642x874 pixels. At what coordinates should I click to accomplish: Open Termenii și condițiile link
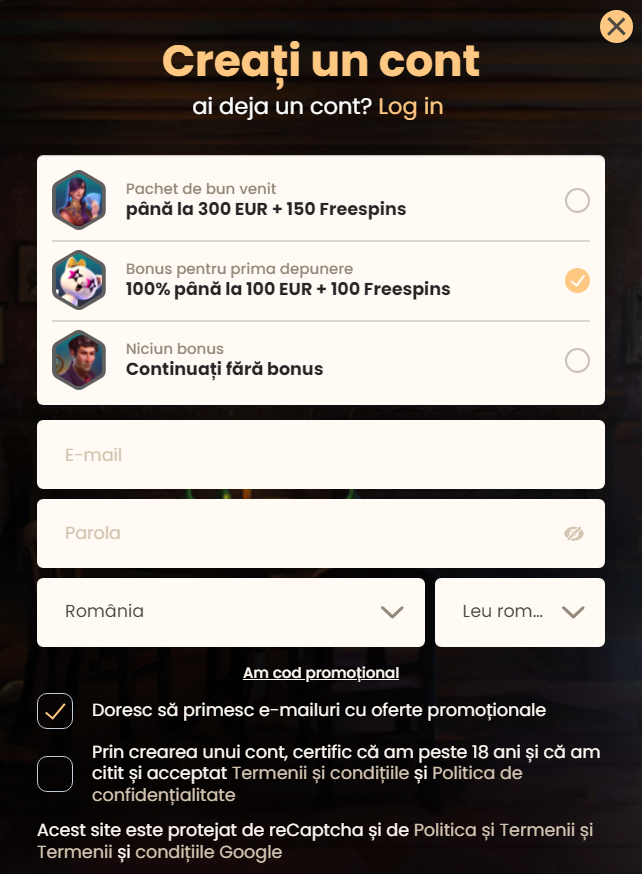(x=320, y=773)
